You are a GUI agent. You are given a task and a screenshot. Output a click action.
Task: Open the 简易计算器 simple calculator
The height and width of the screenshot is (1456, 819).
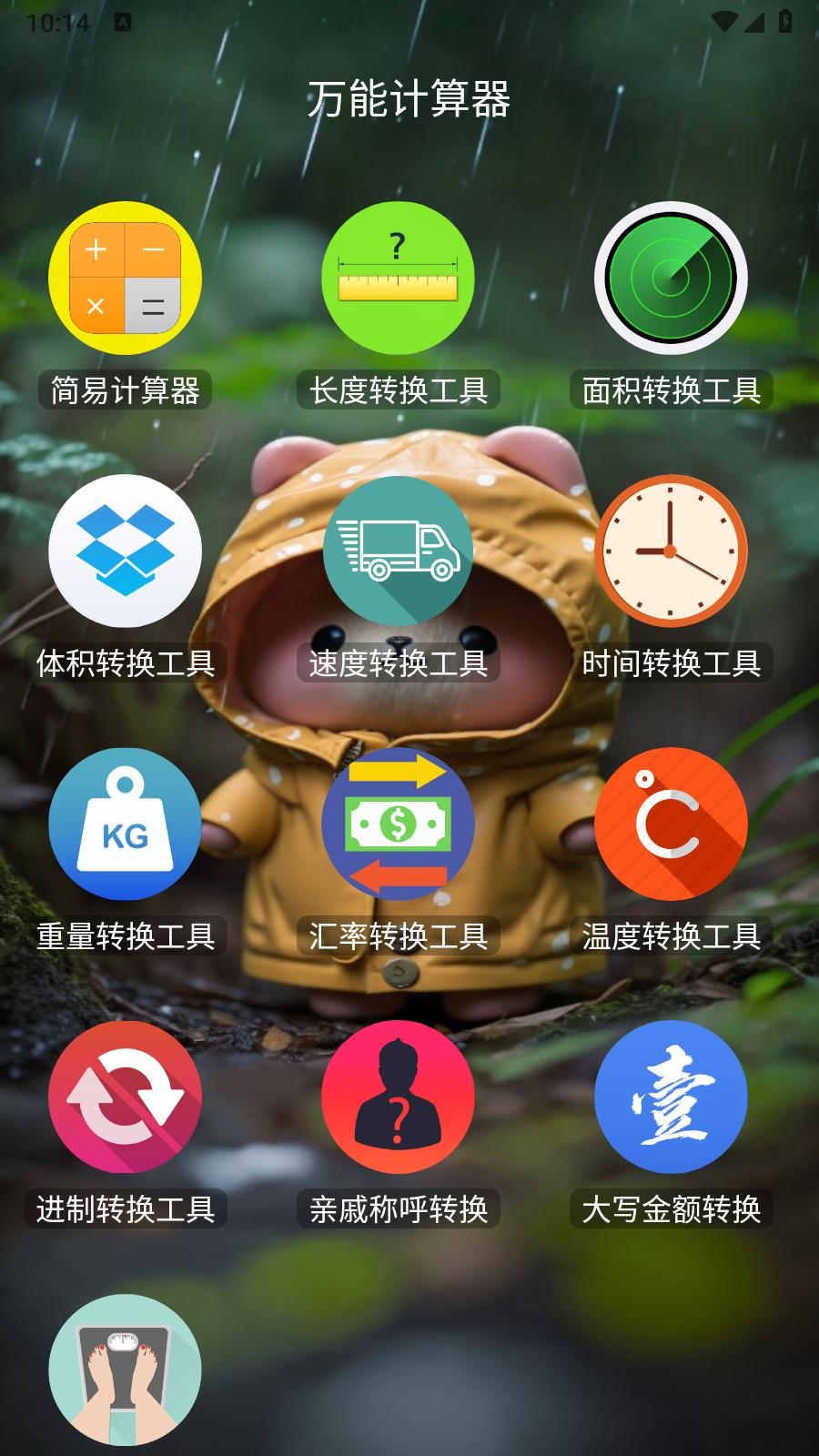125,278
